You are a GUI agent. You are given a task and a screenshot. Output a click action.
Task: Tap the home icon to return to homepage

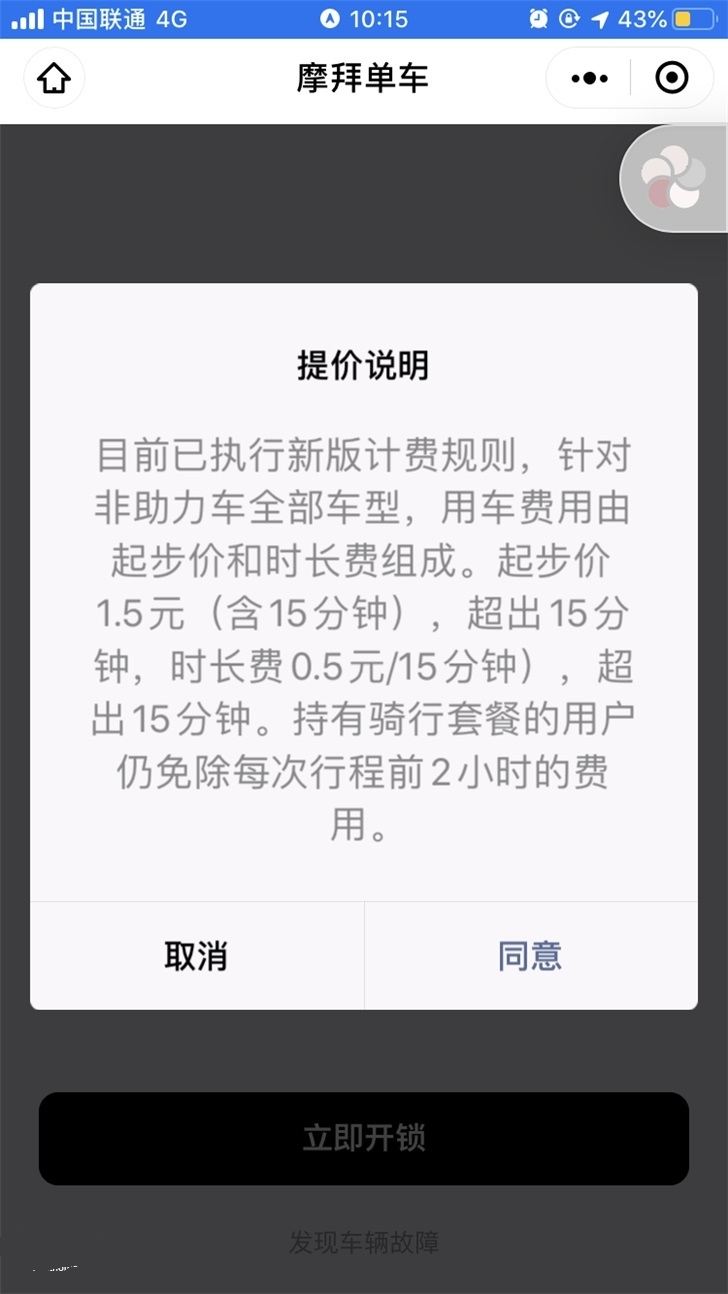(55, 78)
